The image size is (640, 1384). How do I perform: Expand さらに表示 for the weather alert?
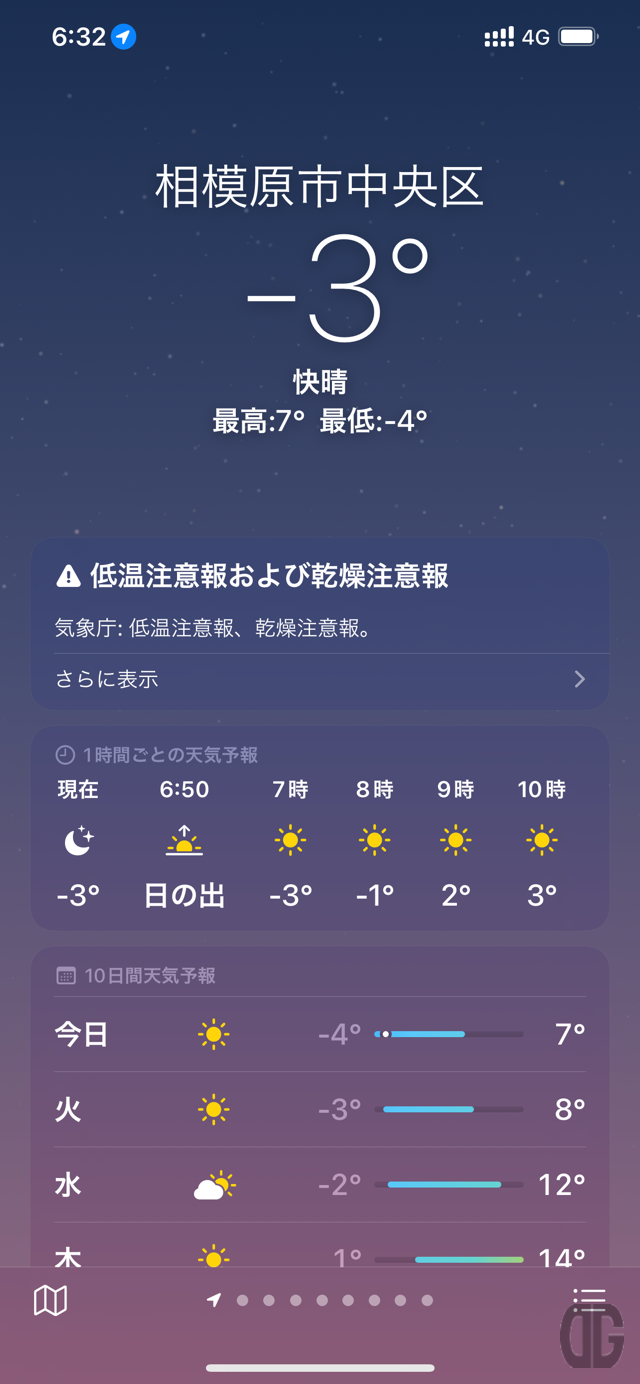coord(320,679)
